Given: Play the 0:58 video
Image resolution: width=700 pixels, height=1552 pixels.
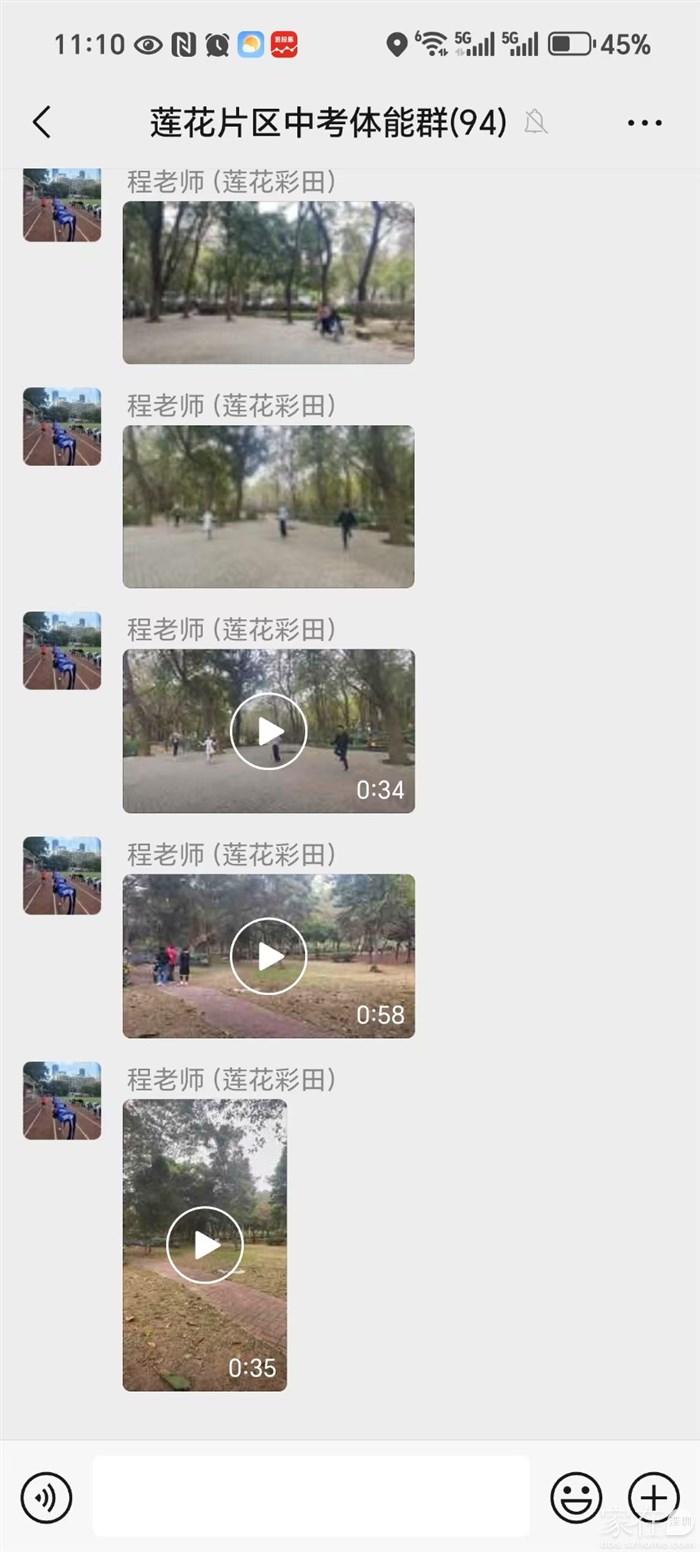Looking at the screenshot, I should [268, 956].
